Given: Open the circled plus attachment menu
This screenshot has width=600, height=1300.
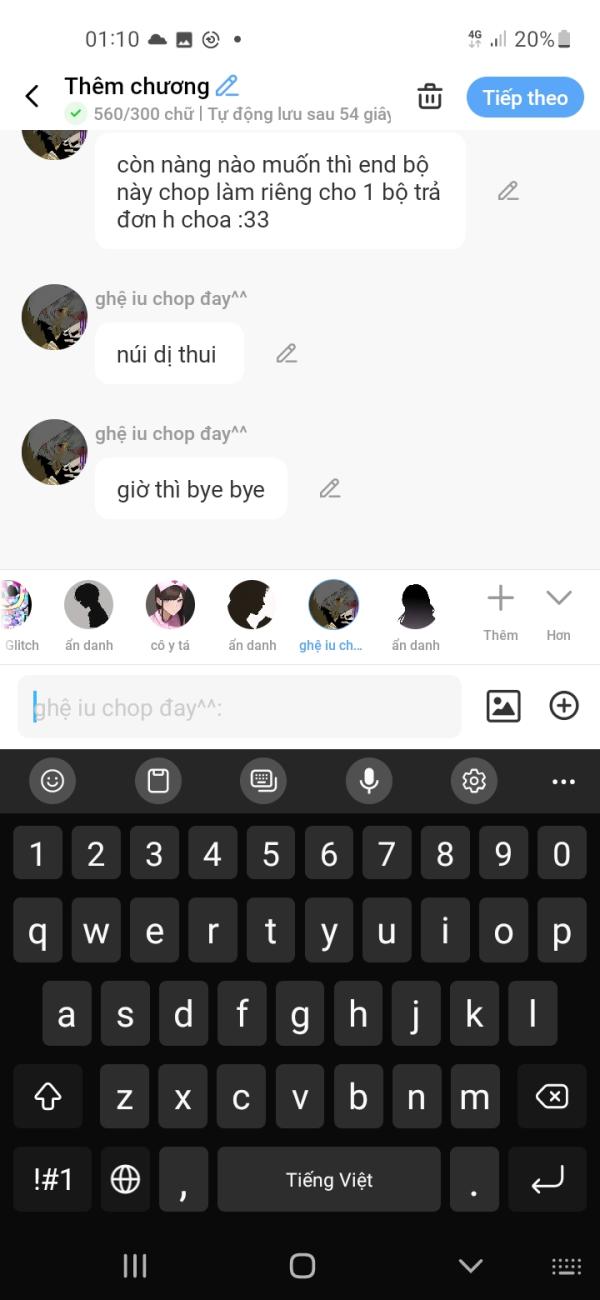Looking at the screenshot, I should click(564, 706).
